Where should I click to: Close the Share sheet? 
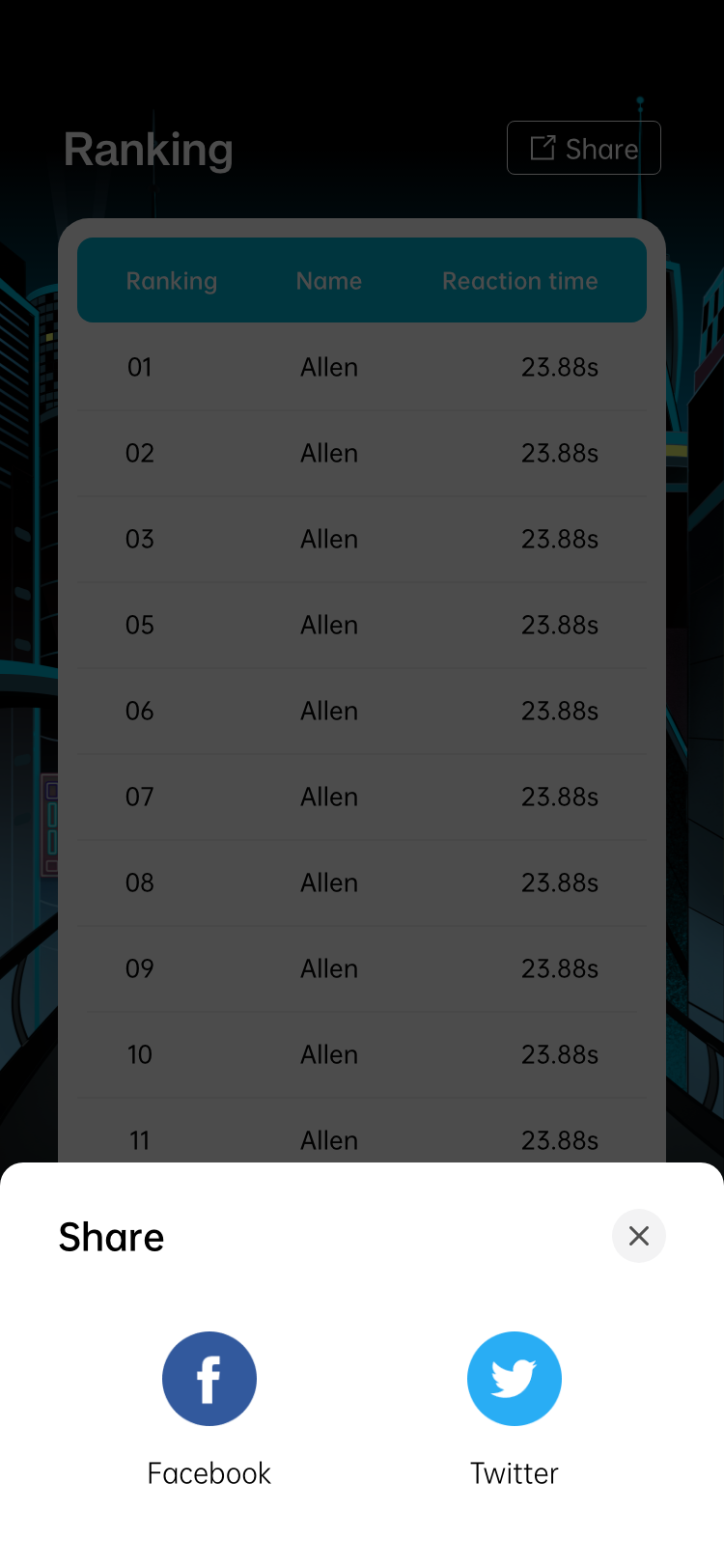[638, 1236]
